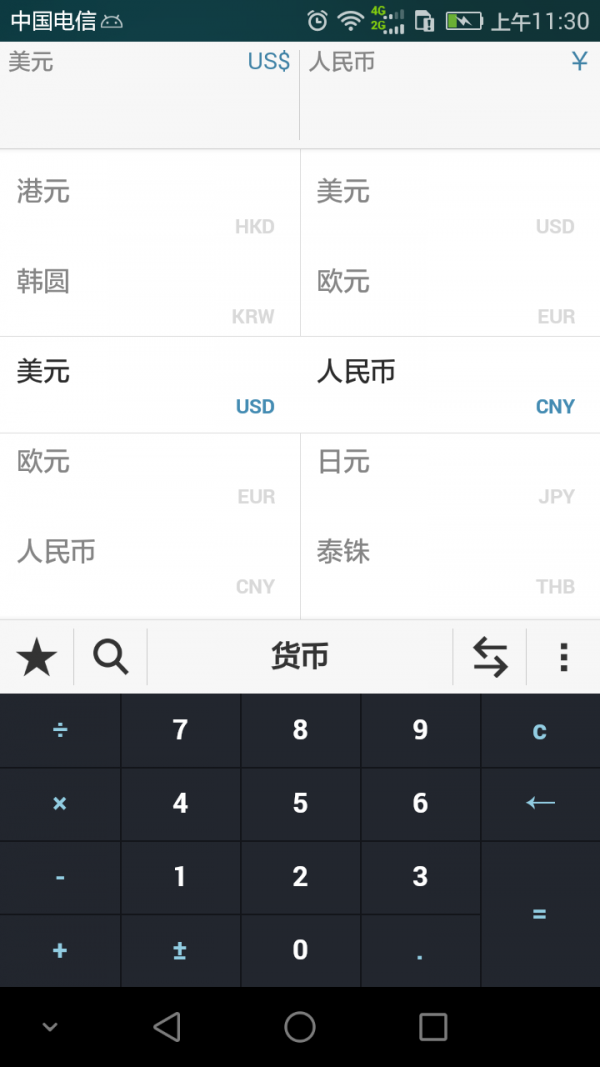This screenshot has width=600, height=1067.
Task: Open the favorites star
Action: coord(37,657)
